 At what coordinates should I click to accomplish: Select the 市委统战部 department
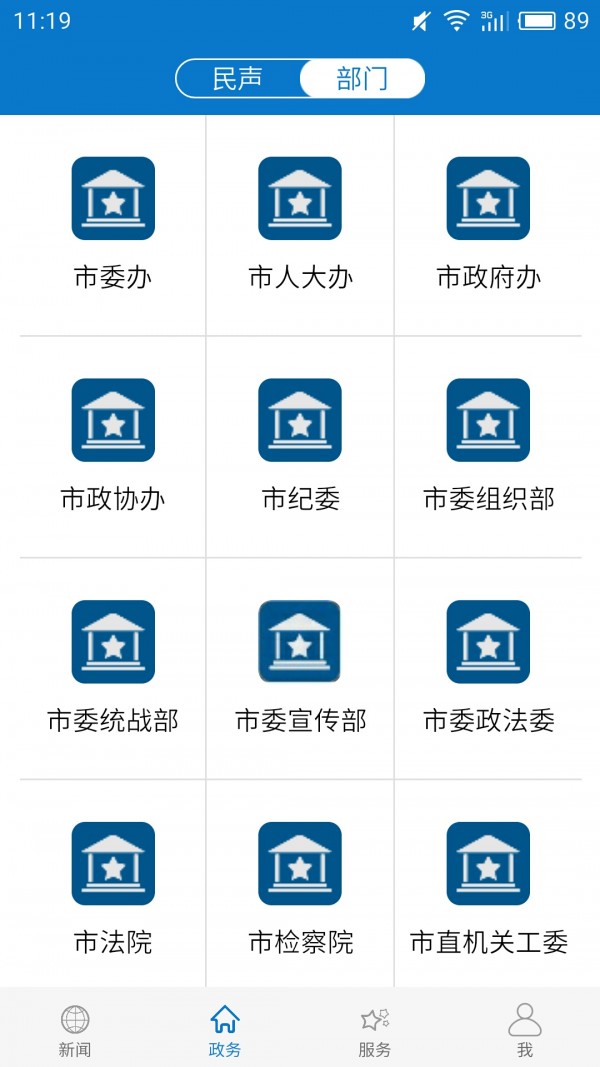pyautogui.click(x=113, y=668)
